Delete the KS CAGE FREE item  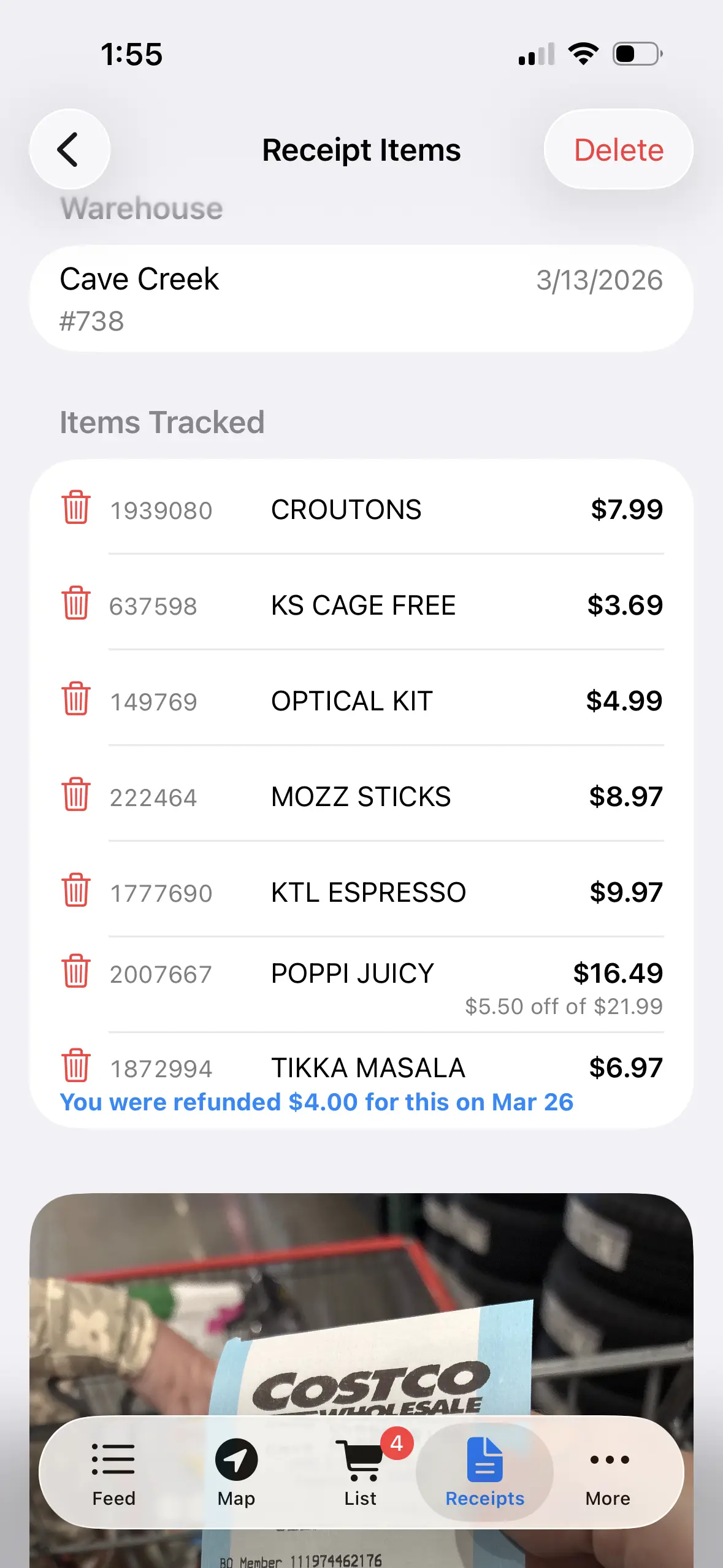pyautogui.click(x=76, y=604)
